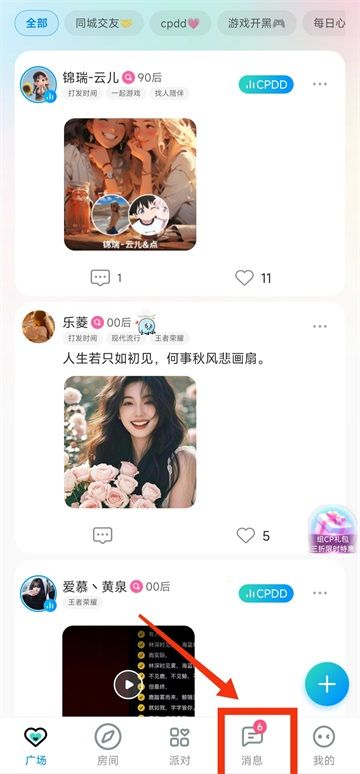Open overflow menu on 锦瑞-云儿's post
The width and height of the screenshot is (360, 774).
320,84
